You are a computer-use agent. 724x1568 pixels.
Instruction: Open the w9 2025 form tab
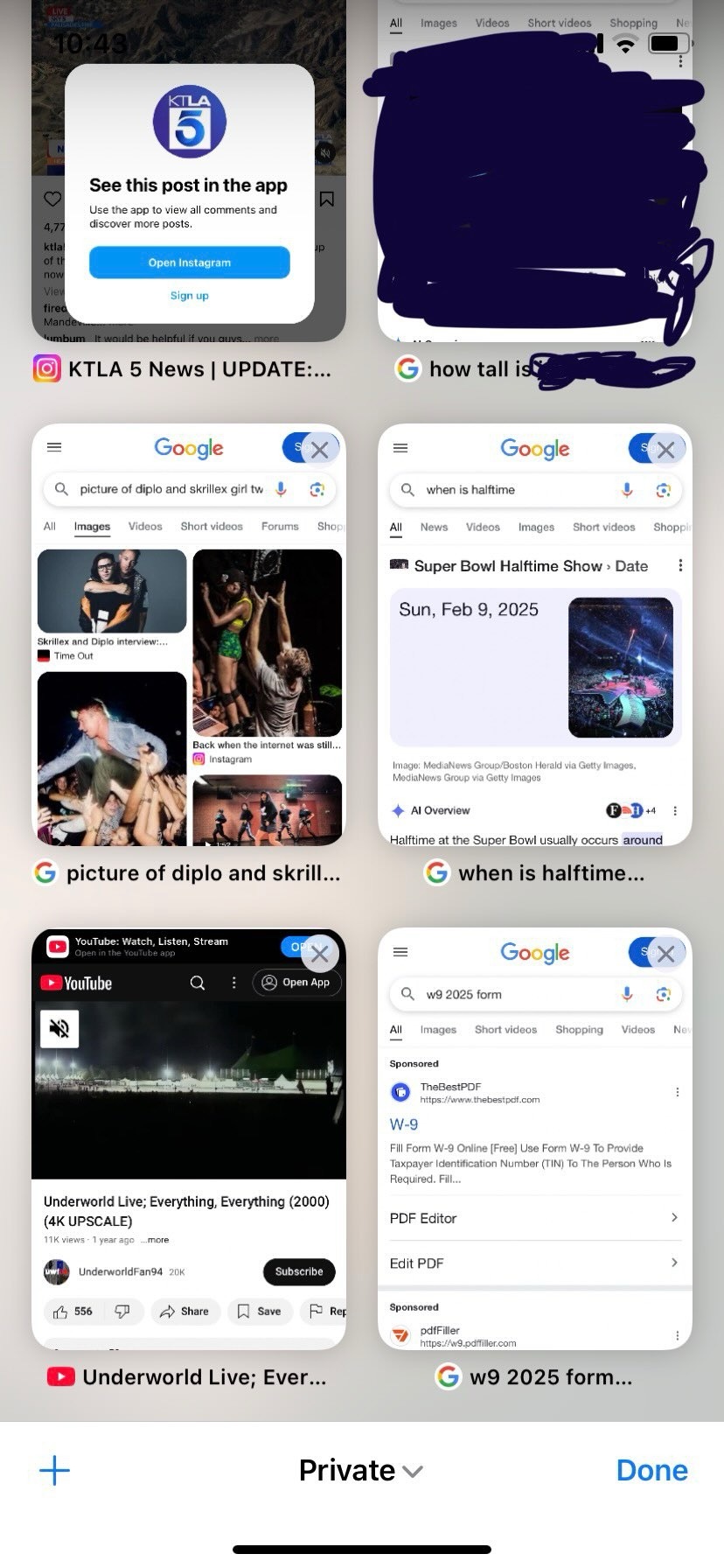click(535, 1139)
